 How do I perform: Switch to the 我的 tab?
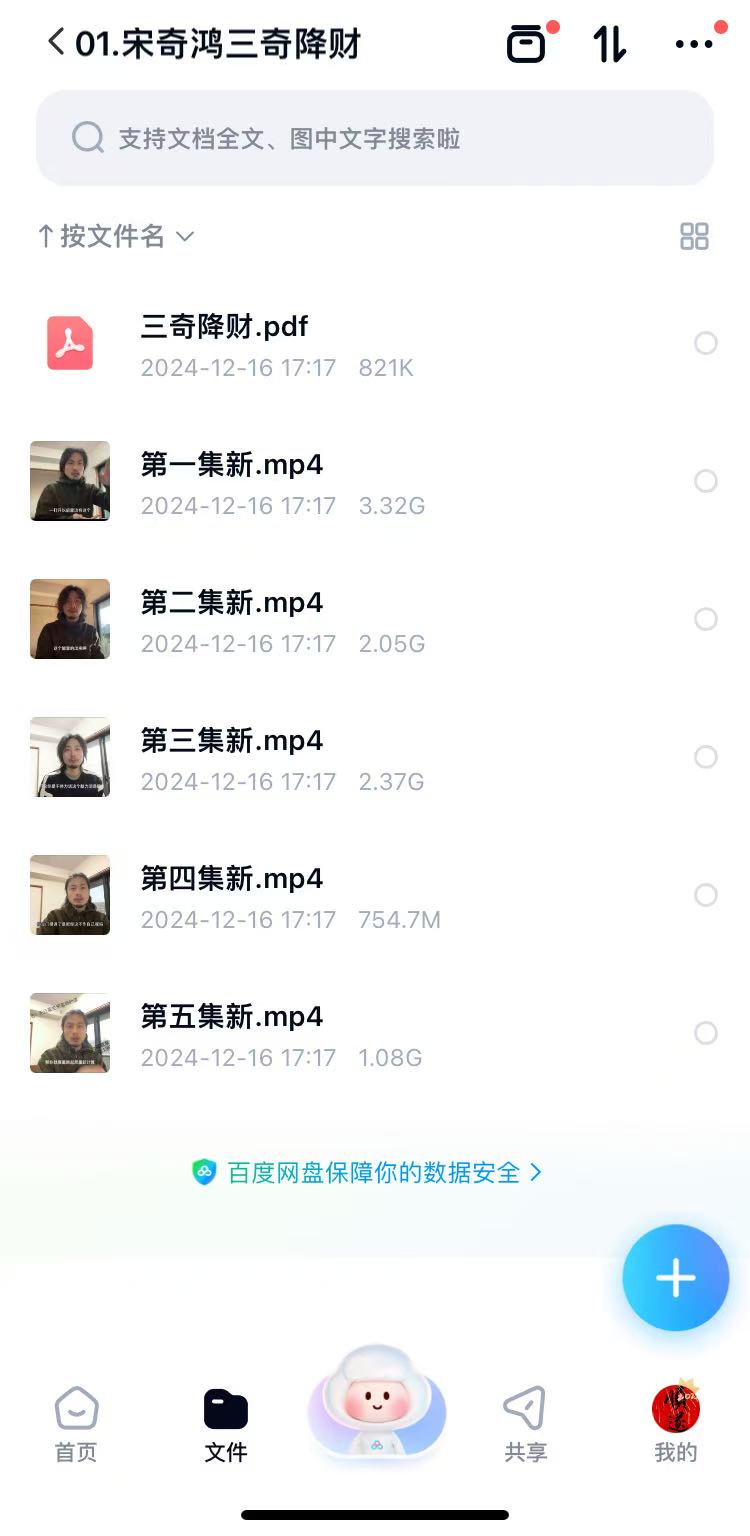(x=675, y=1425)
